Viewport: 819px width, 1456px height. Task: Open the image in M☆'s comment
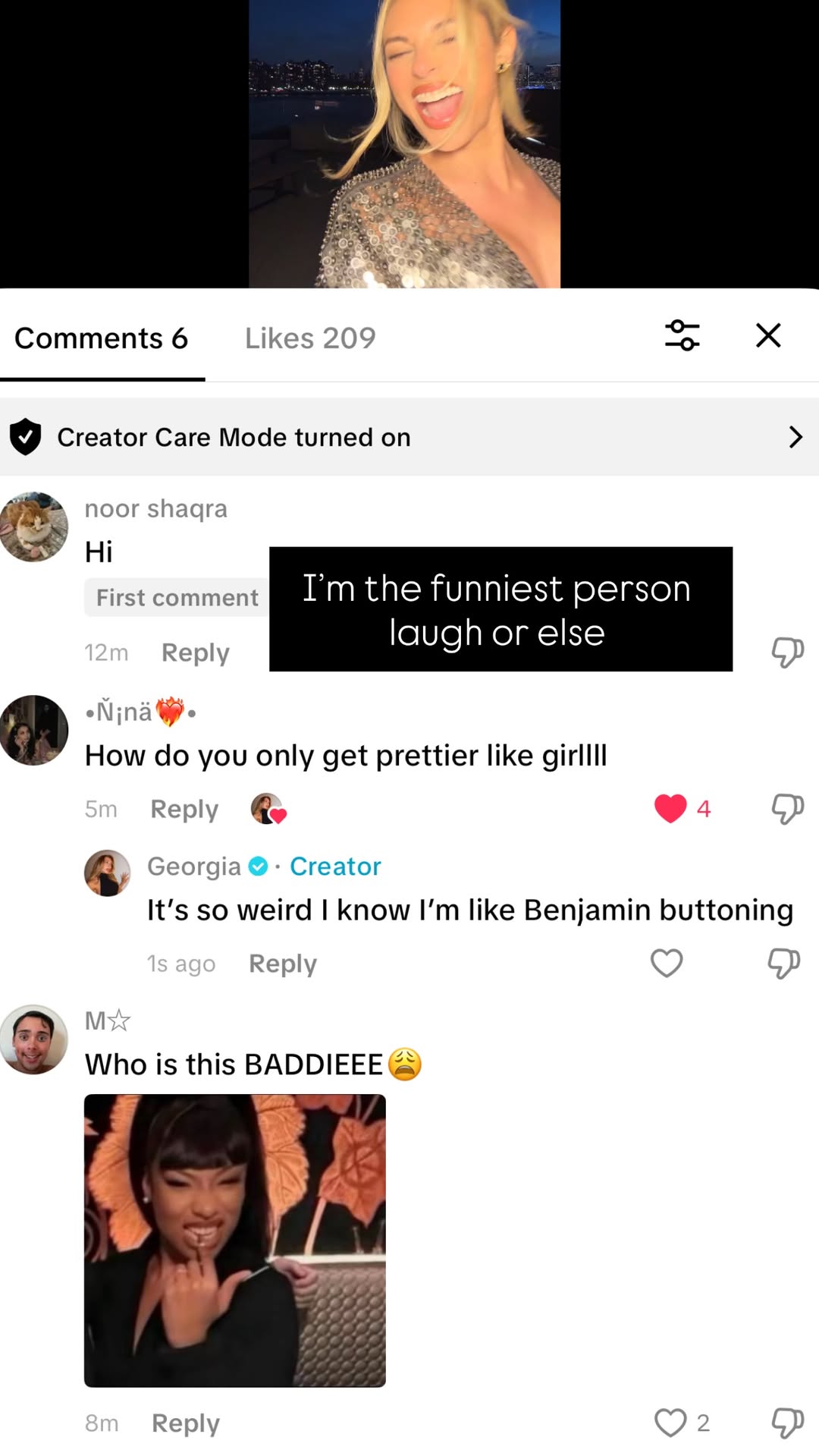[x=235, y=1241]
